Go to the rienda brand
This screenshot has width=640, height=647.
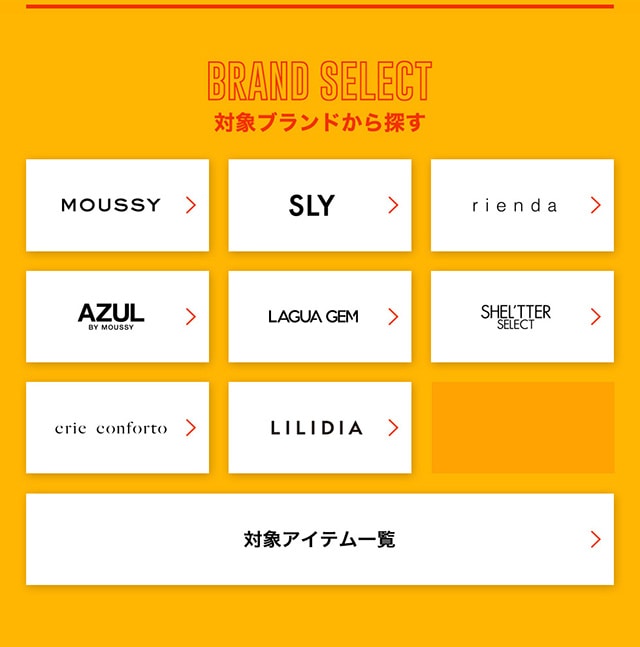click(x=522, y=205)
